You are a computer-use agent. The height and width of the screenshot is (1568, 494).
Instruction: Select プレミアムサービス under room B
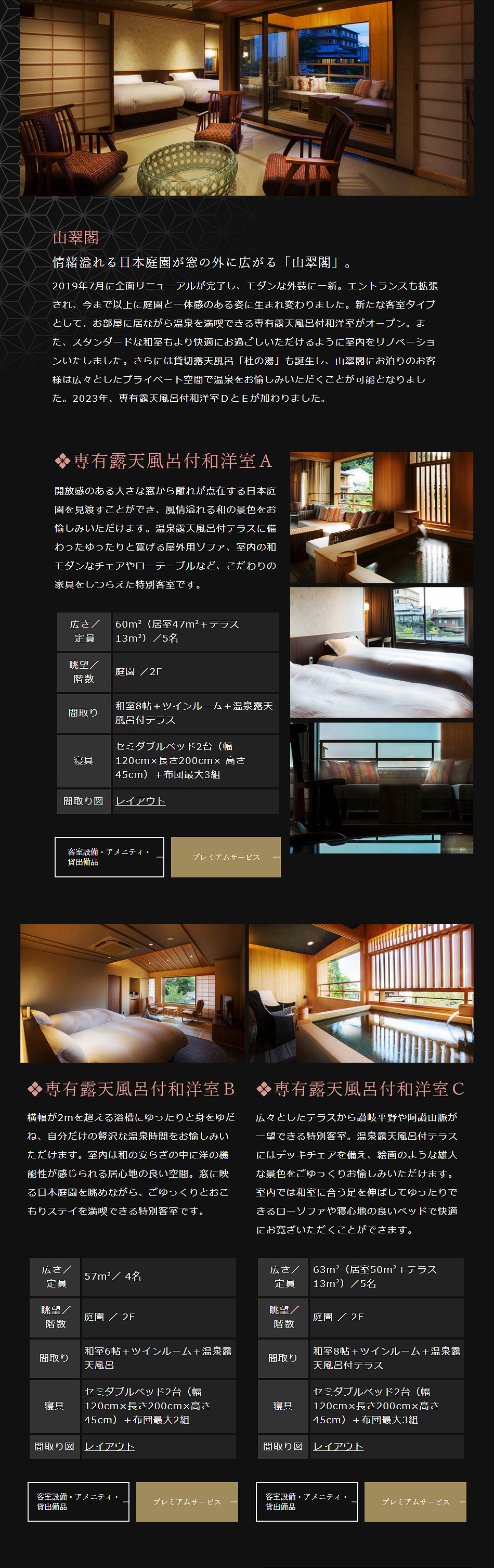[187, 1502]
